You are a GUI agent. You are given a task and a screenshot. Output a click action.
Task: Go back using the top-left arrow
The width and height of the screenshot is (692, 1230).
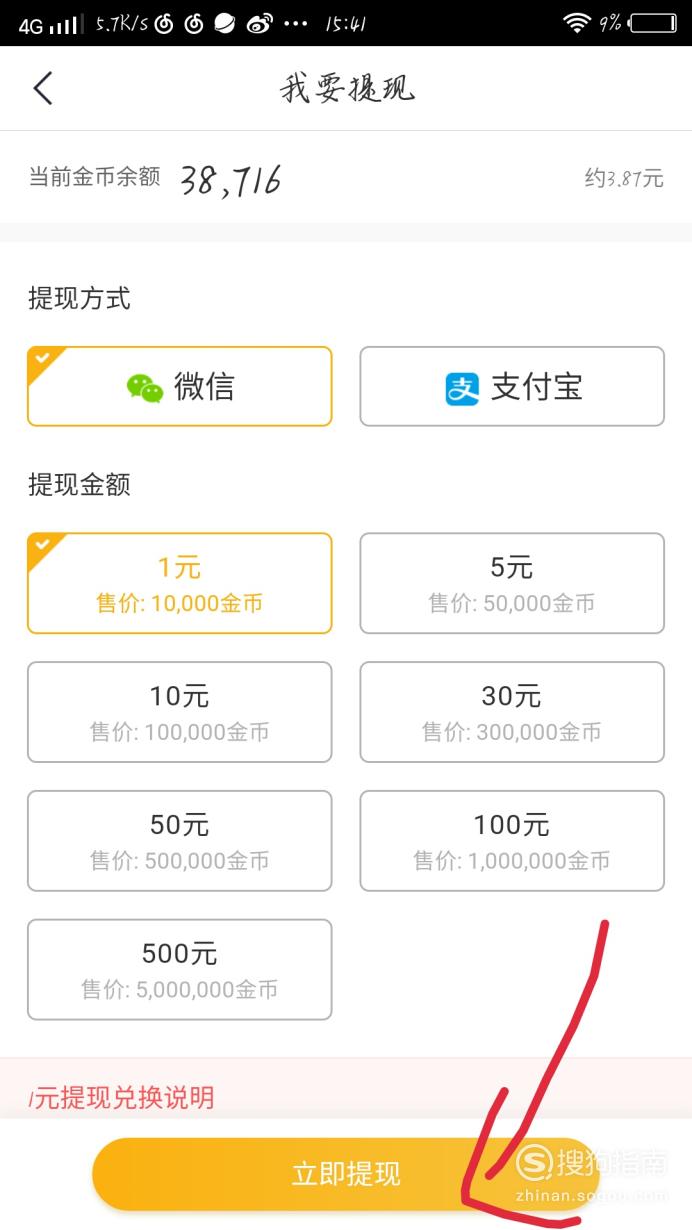pyautogui.click(x=43, y=88)
